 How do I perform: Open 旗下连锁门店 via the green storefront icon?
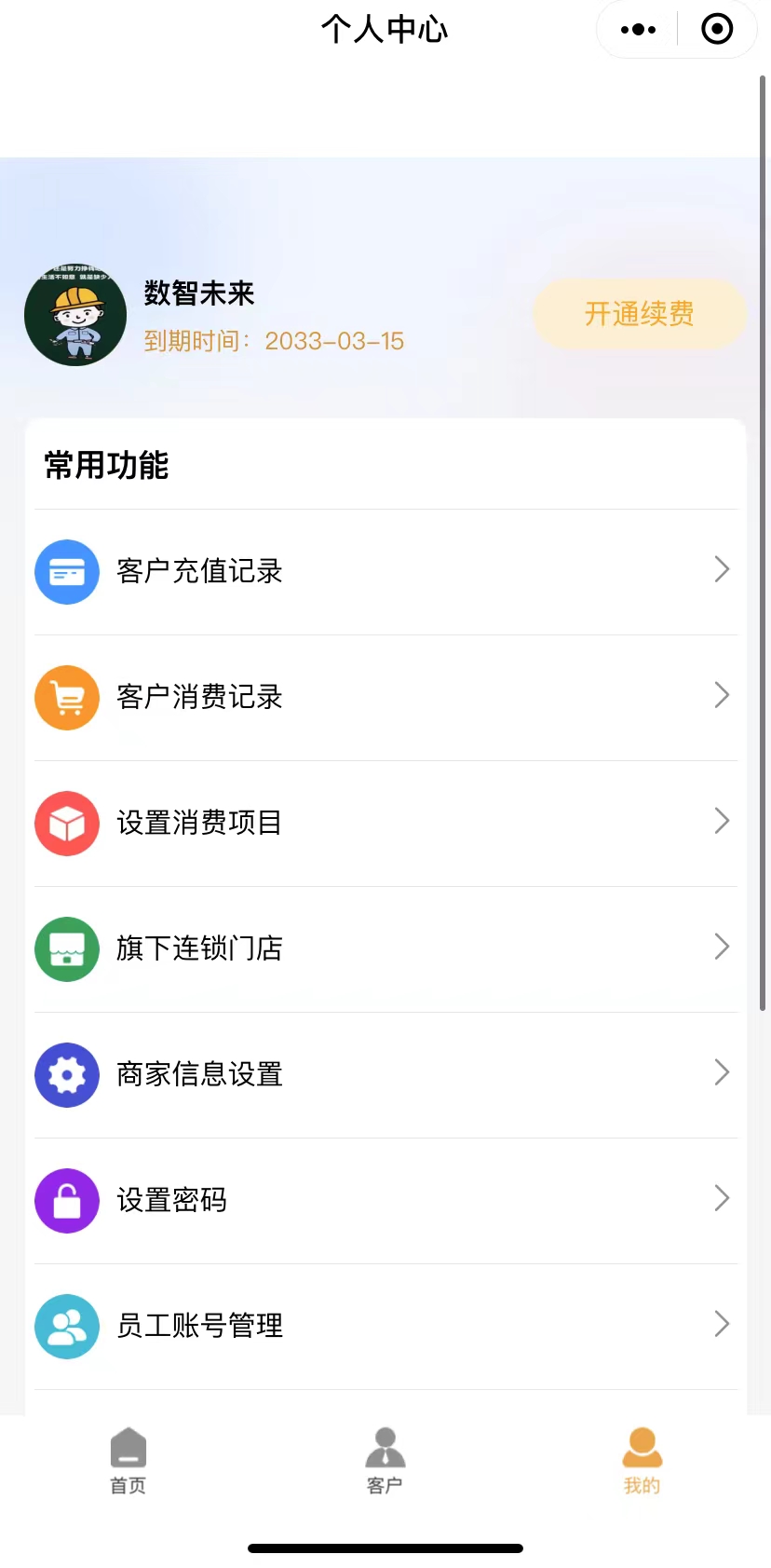66,948
